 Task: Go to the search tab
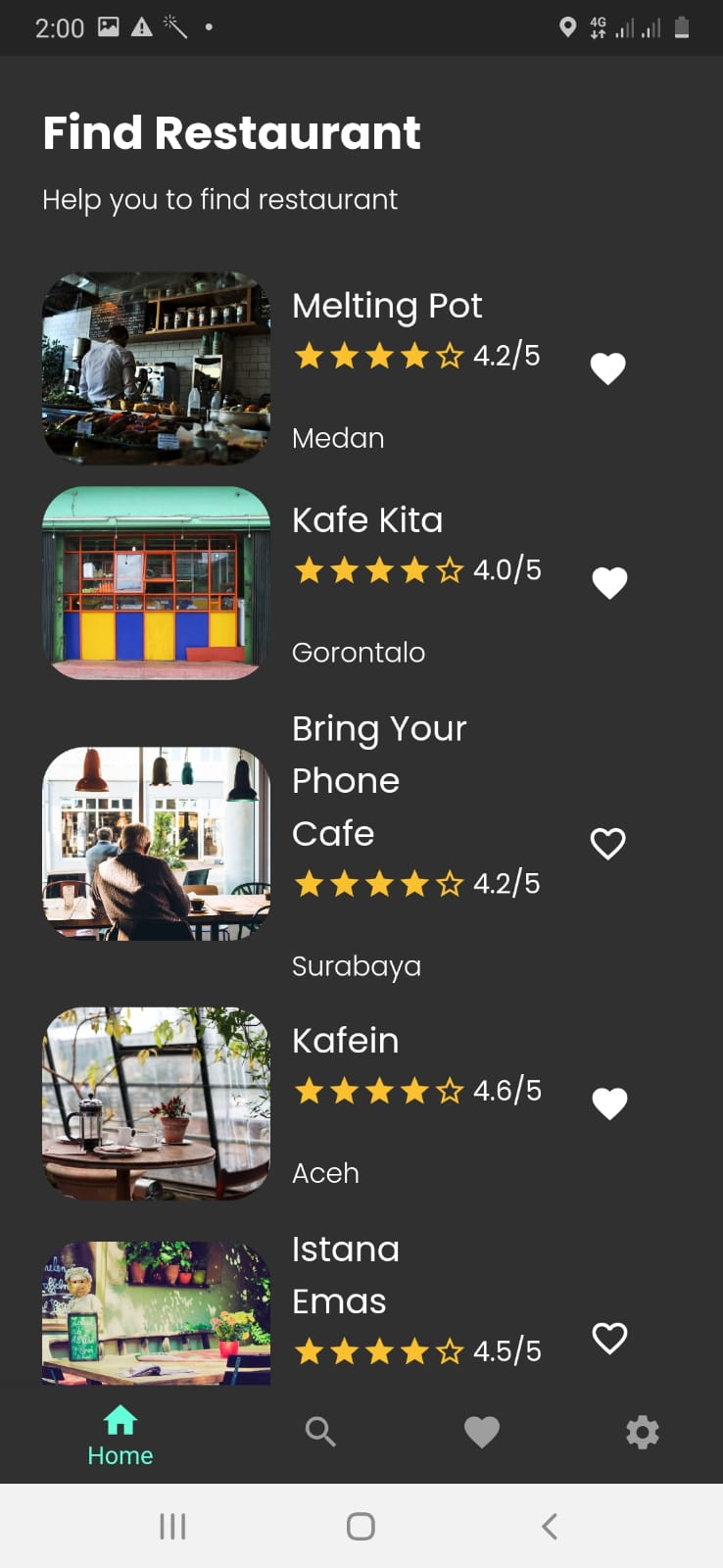pos(320,1432)
